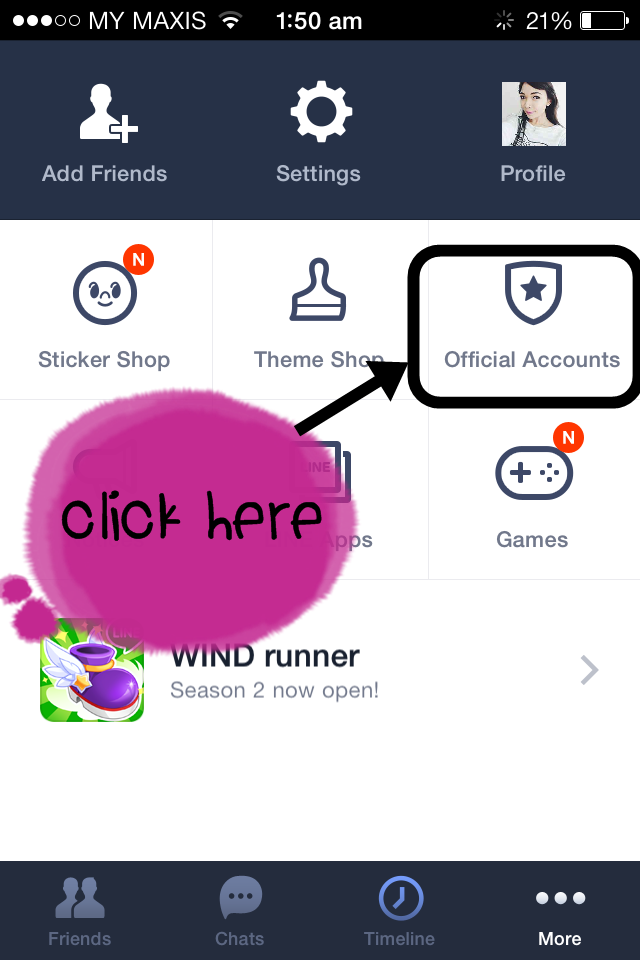The height and width of the screenshot is (960, 640).
Task: Open the Sticker Shop
Action: [x=105, y=311]
